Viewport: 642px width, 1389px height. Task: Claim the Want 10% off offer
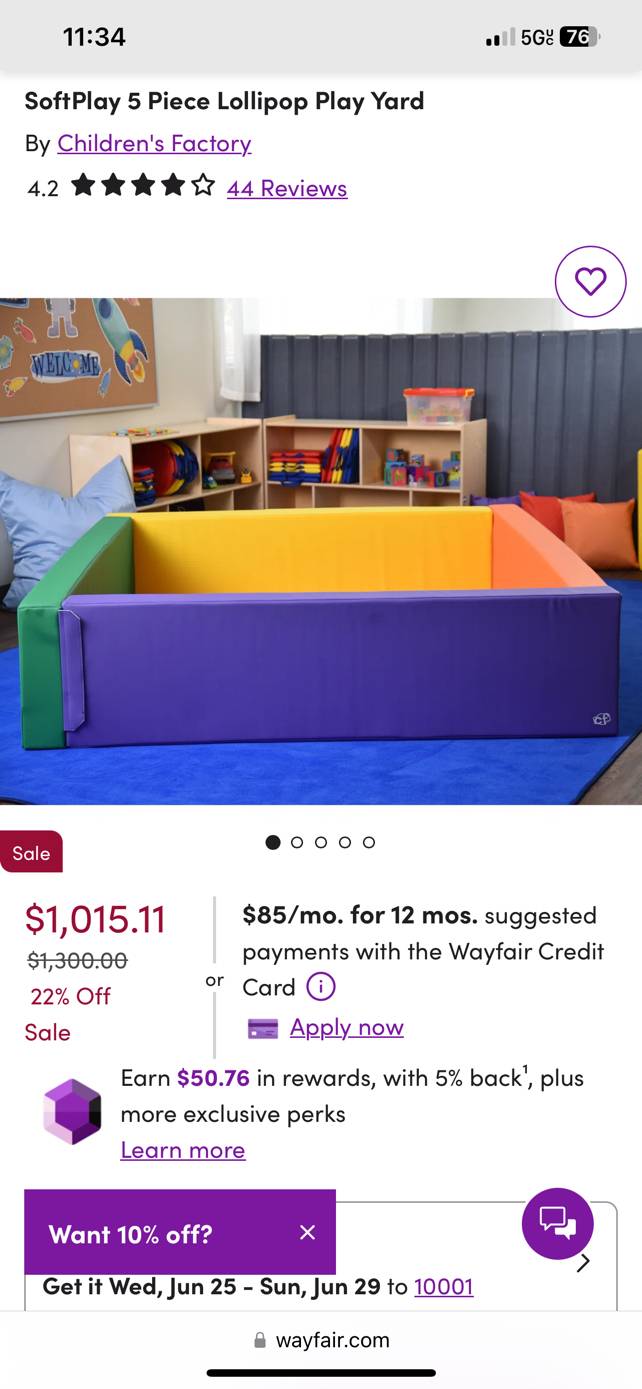pos(131,1234)
